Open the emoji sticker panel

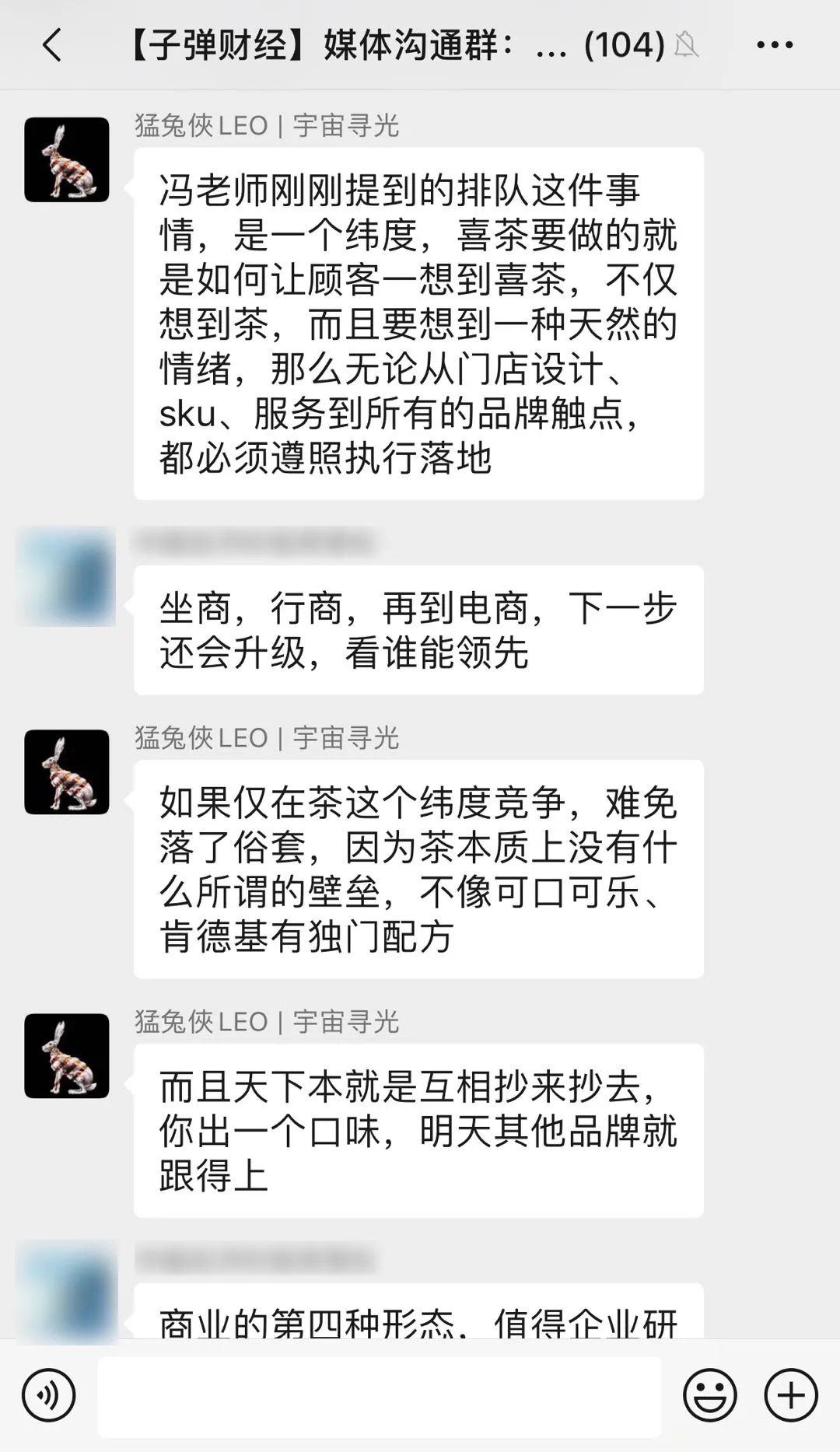(x=709, y=1395)
